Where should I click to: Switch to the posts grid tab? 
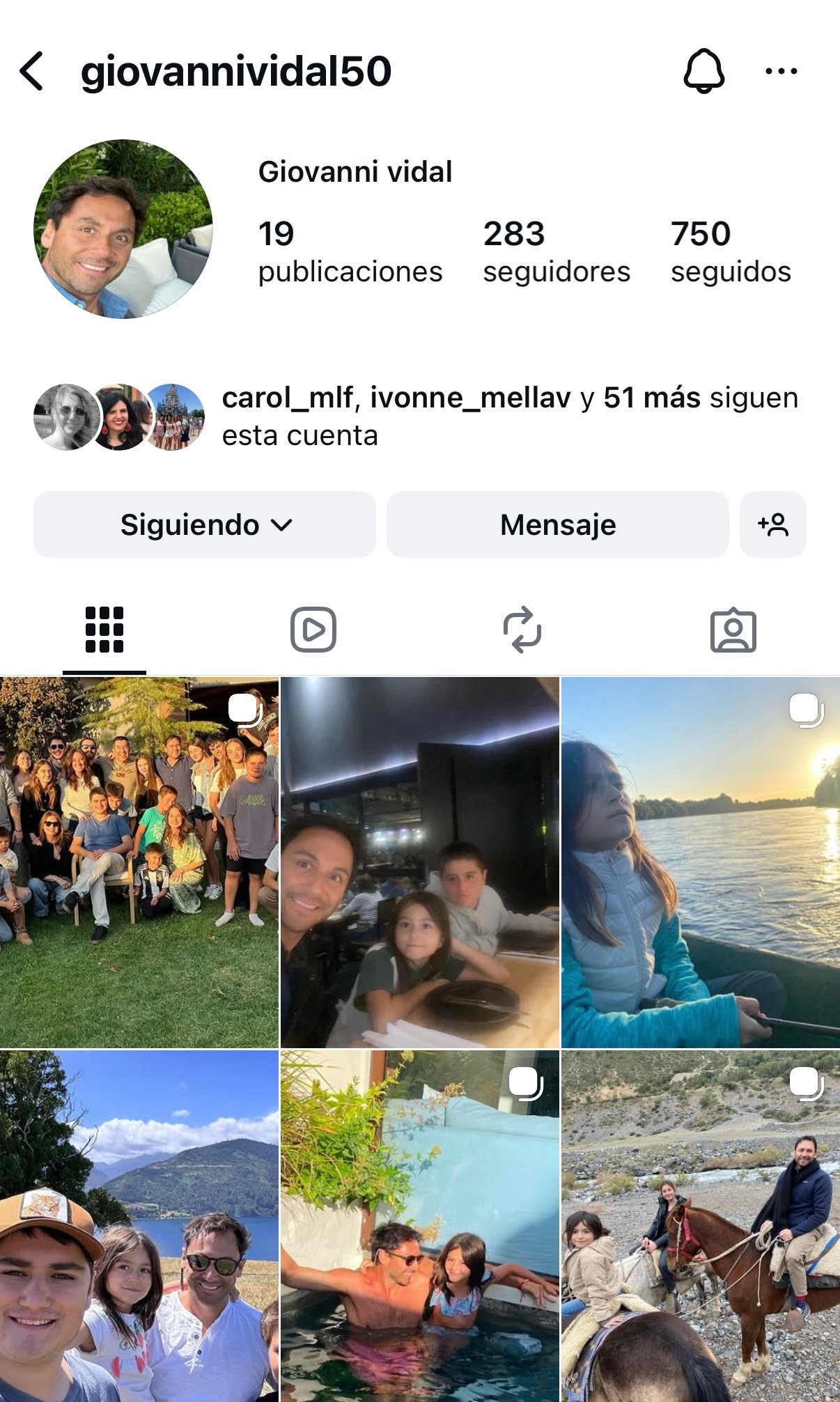coord(104,630)
